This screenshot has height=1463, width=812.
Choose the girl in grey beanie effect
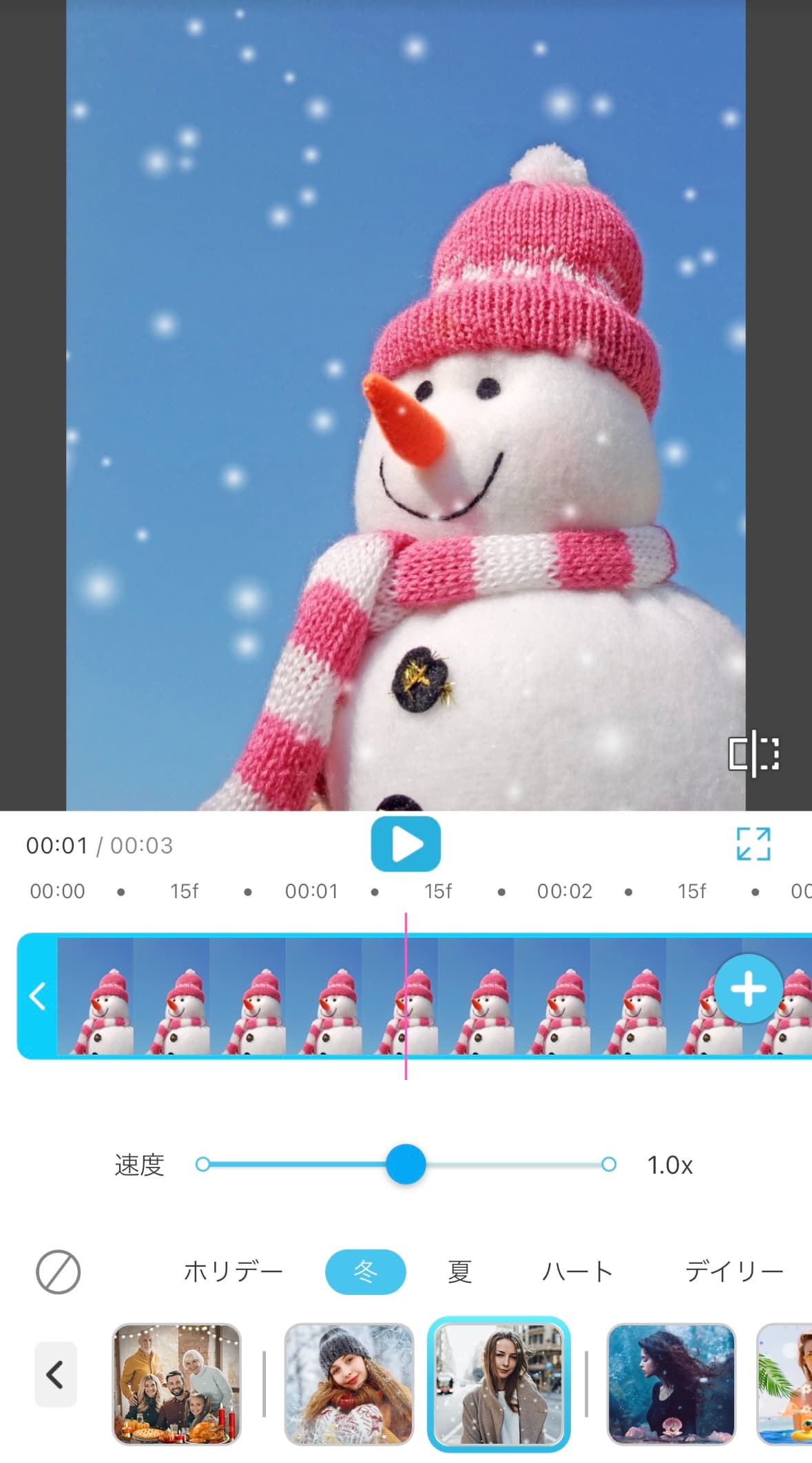[348, 1383]
